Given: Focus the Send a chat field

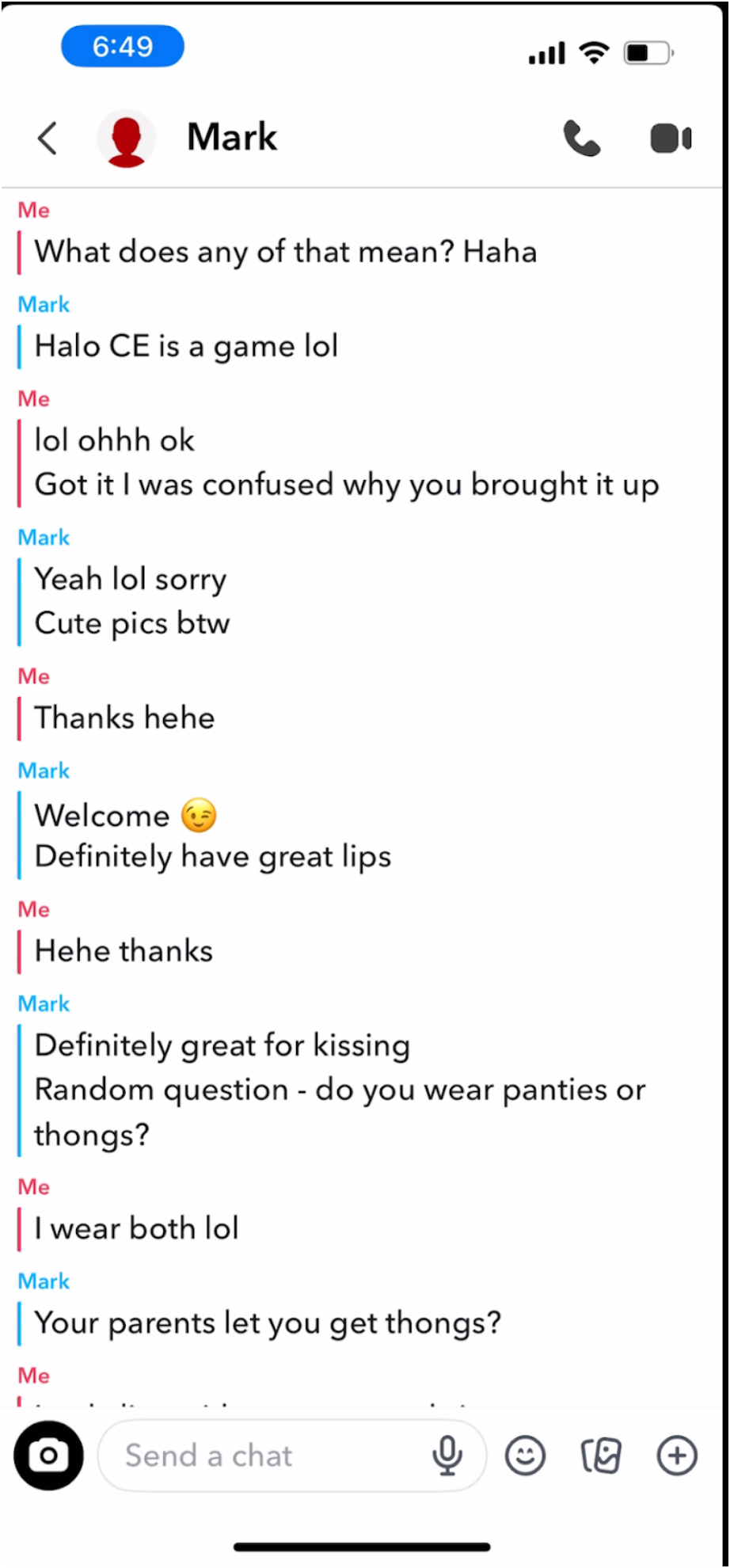Looking at the screenshot, I should click(x=261, y=1456).
